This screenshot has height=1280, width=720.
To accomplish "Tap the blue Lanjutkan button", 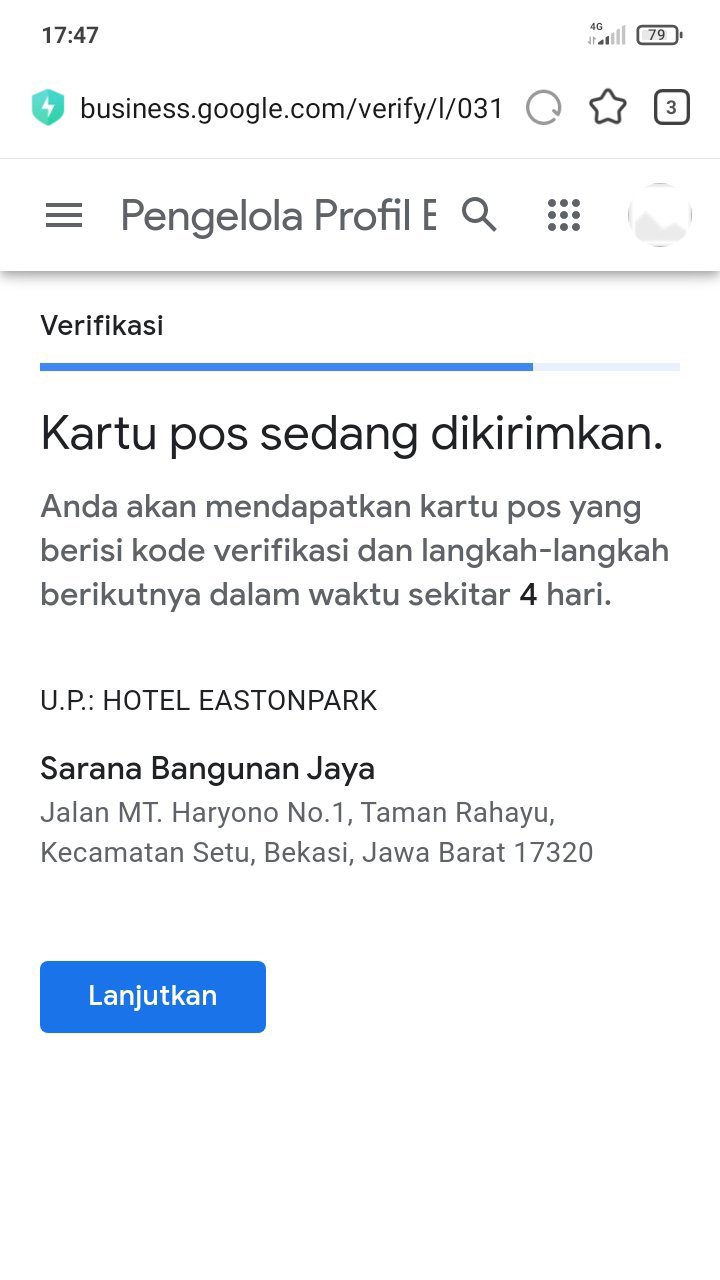I will (x=153, y=996).
